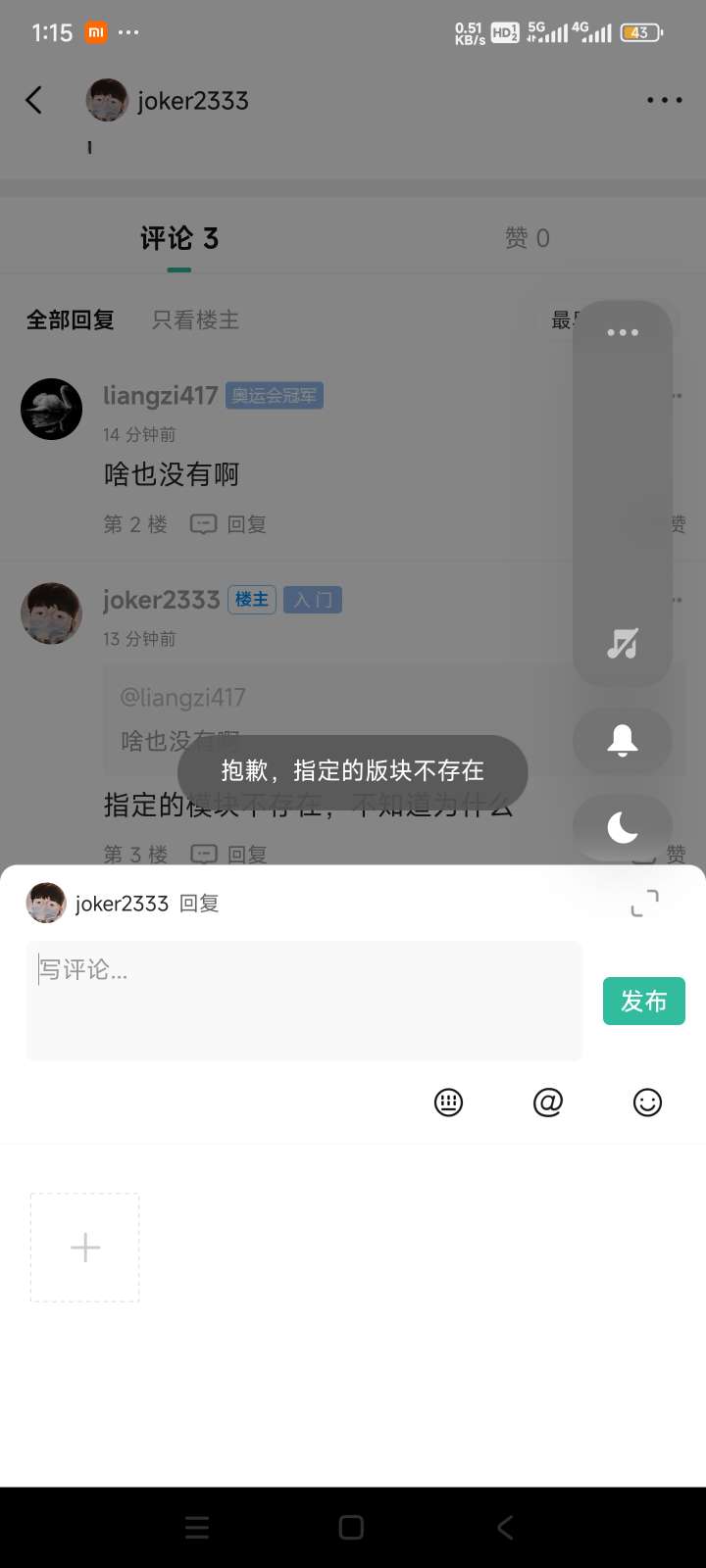Switch to the 赞 0 tab
The width and height of the screenshot is (706, 1568).
tap(527, 238)
